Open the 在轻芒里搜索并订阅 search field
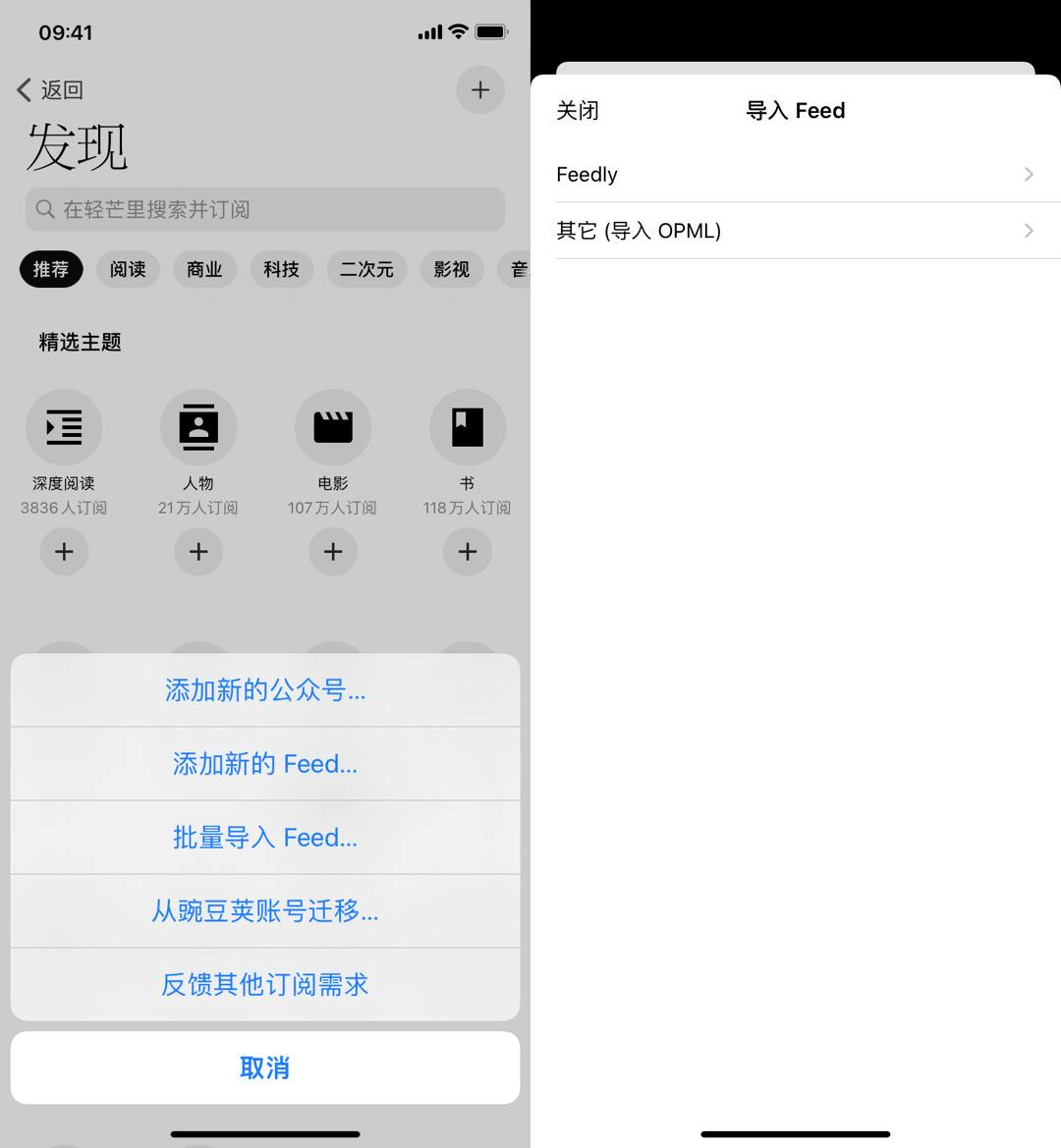 [x=265, y=209]
